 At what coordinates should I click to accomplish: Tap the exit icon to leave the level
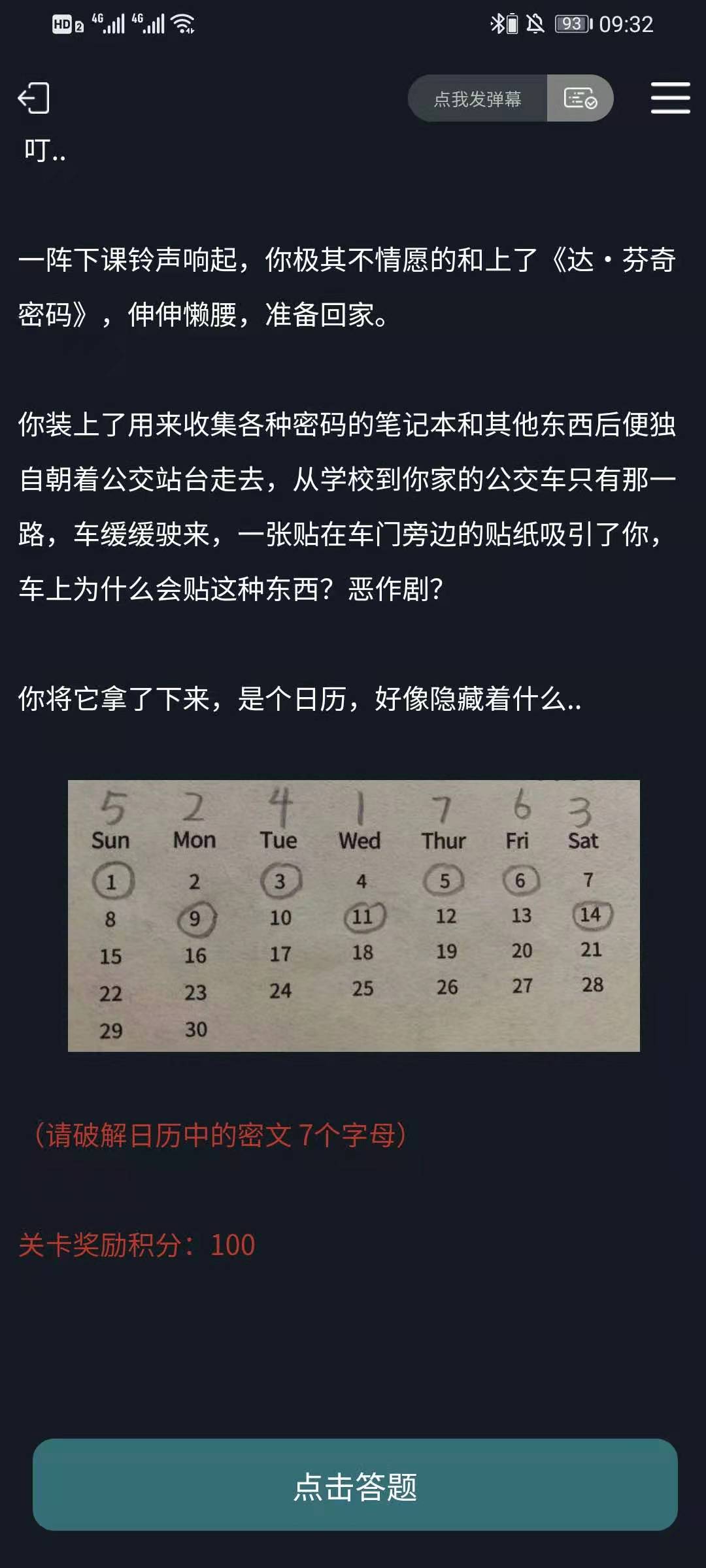click(x=34, y=98)
